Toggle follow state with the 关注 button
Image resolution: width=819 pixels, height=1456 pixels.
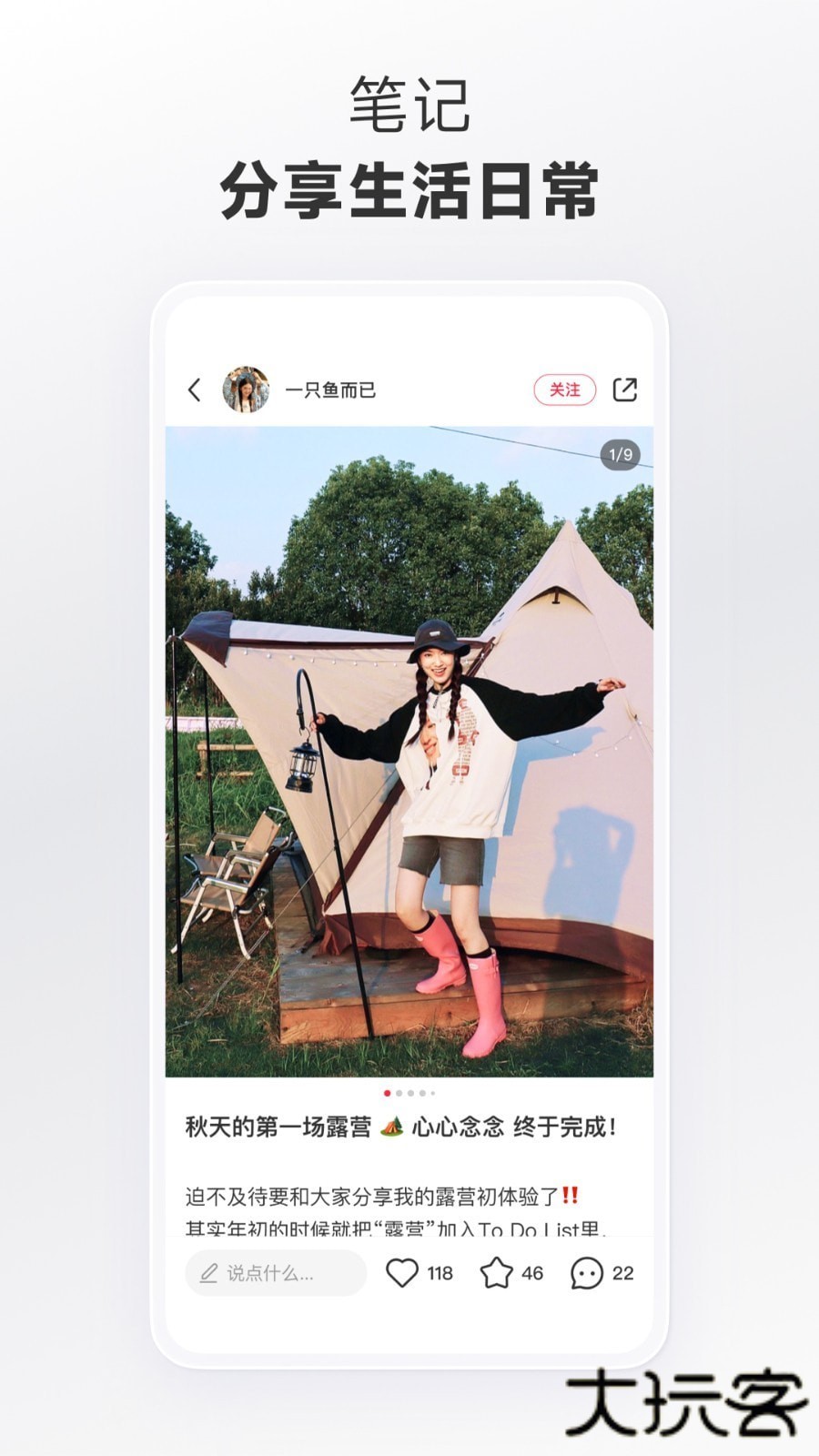564,388
